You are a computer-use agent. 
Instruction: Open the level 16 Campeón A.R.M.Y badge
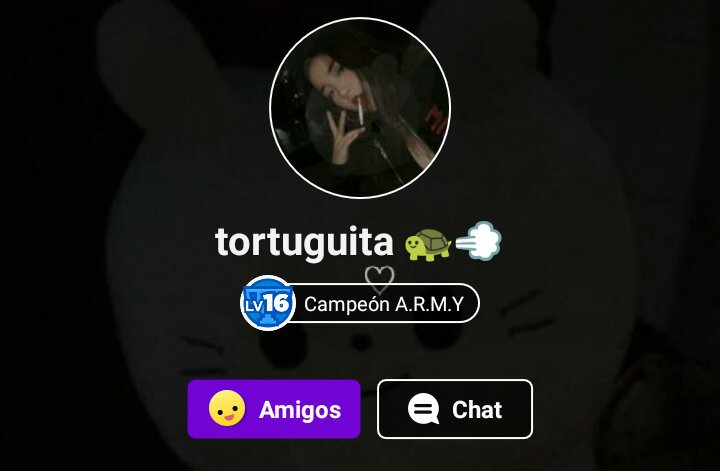point(362,303)
